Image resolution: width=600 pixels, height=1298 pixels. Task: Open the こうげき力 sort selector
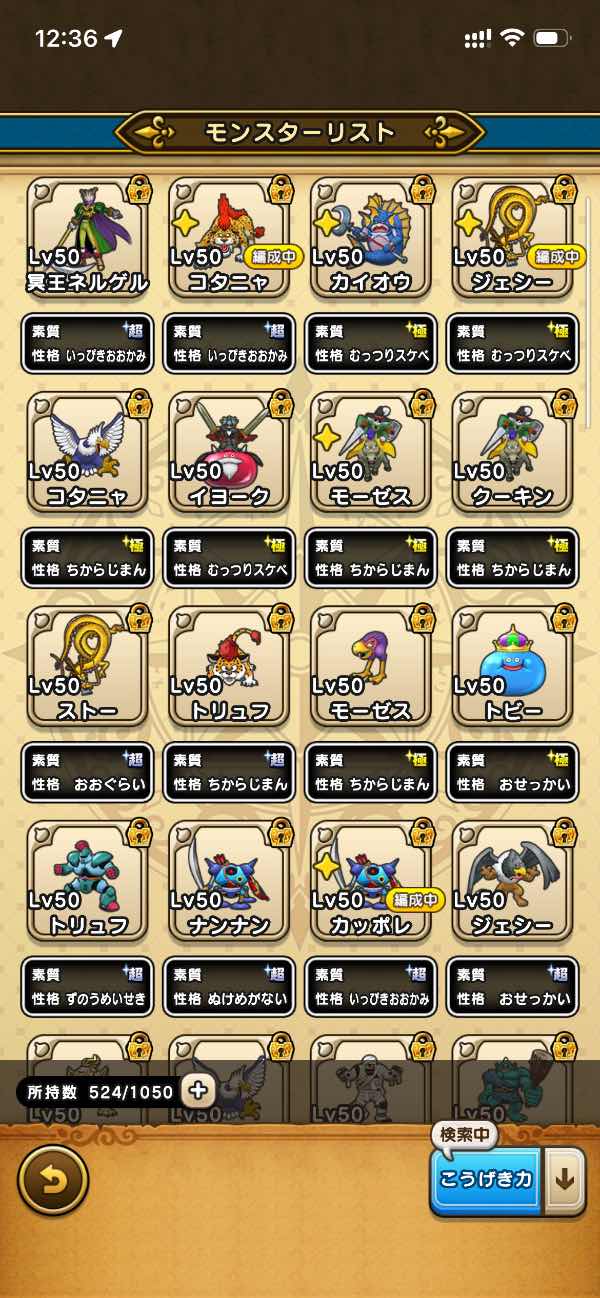pos(486,1179)
